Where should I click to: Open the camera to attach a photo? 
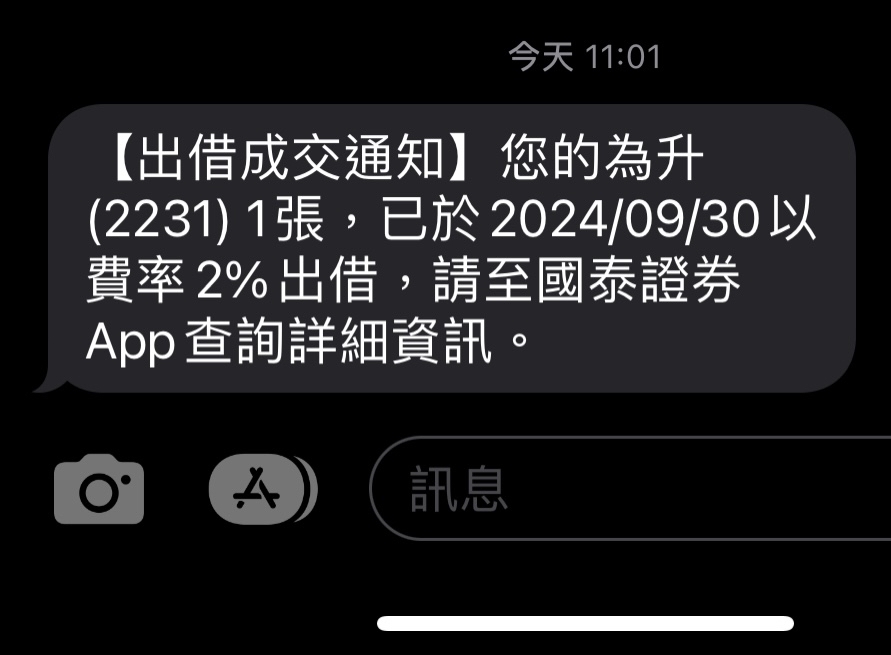[x=99, y=489]
